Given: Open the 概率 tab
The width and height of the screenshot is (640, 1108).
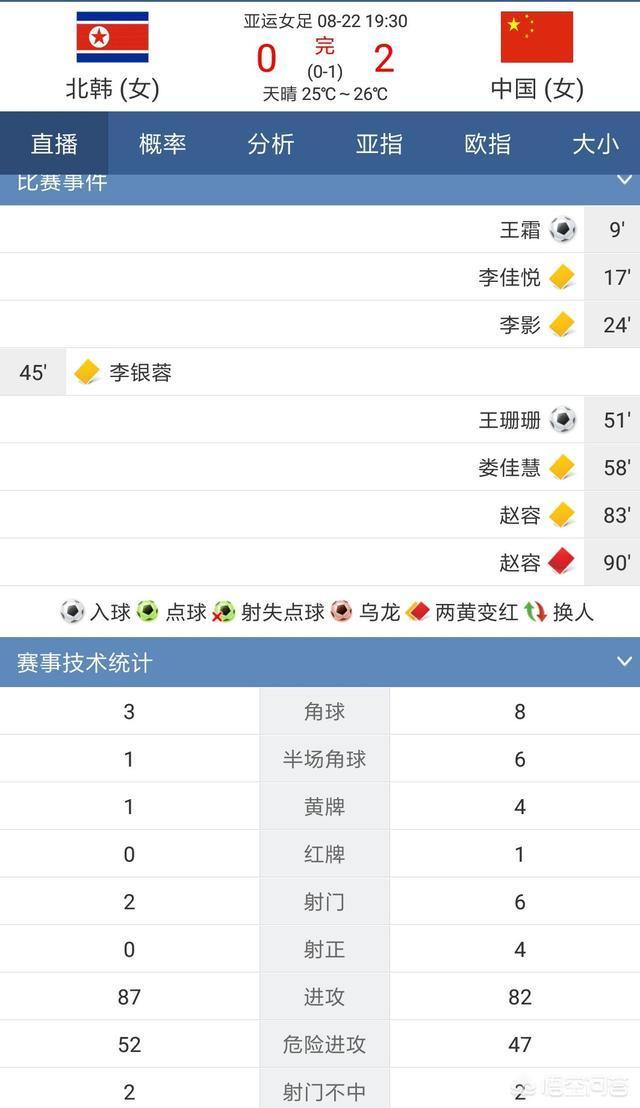Looking at the screenshot, I should pos(162,143).
